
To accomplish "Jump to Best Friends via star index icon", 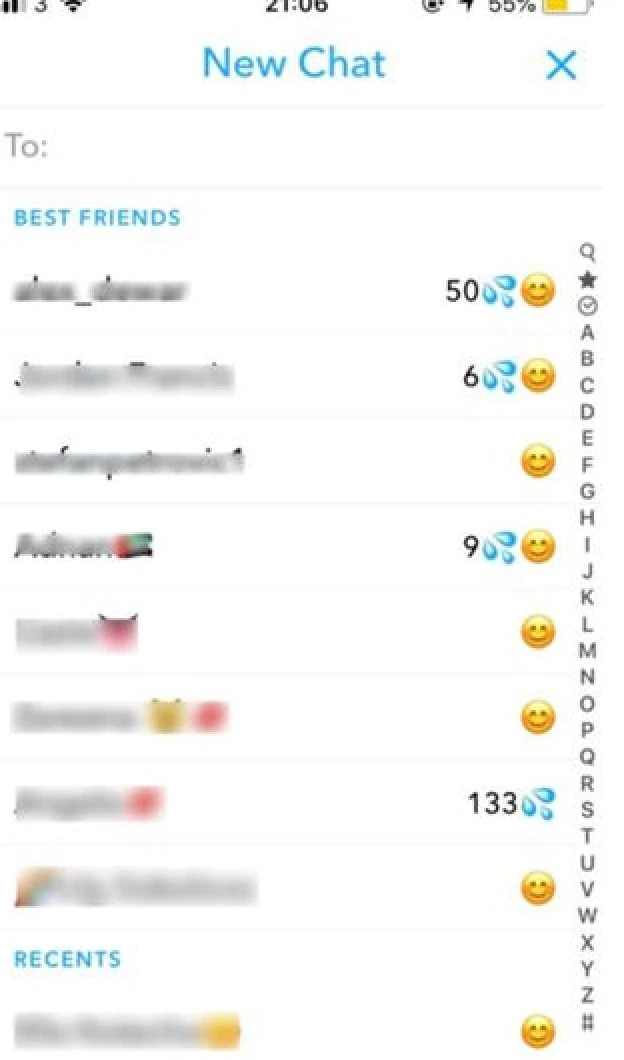I will pos(587,279).
